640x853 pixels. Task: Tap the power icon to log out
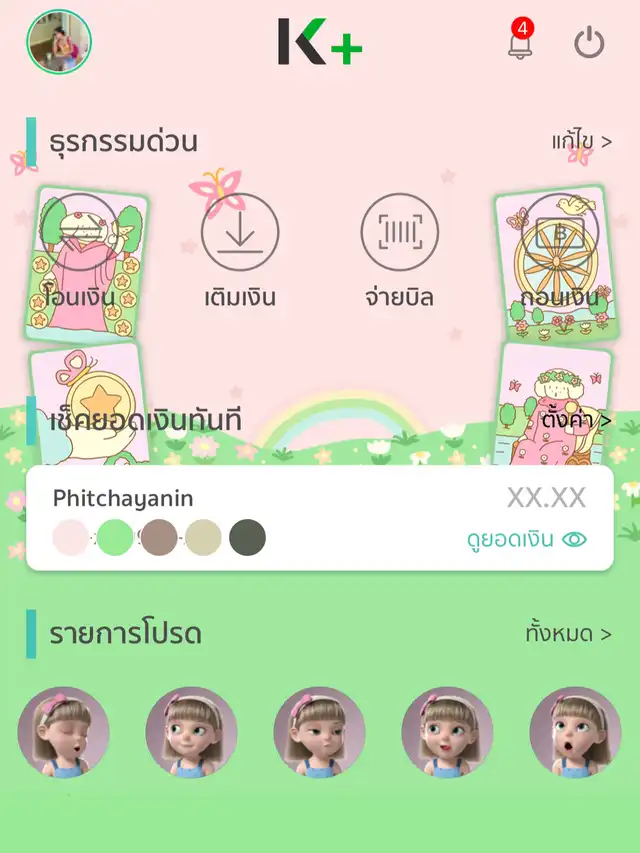(x=589, y=43)
